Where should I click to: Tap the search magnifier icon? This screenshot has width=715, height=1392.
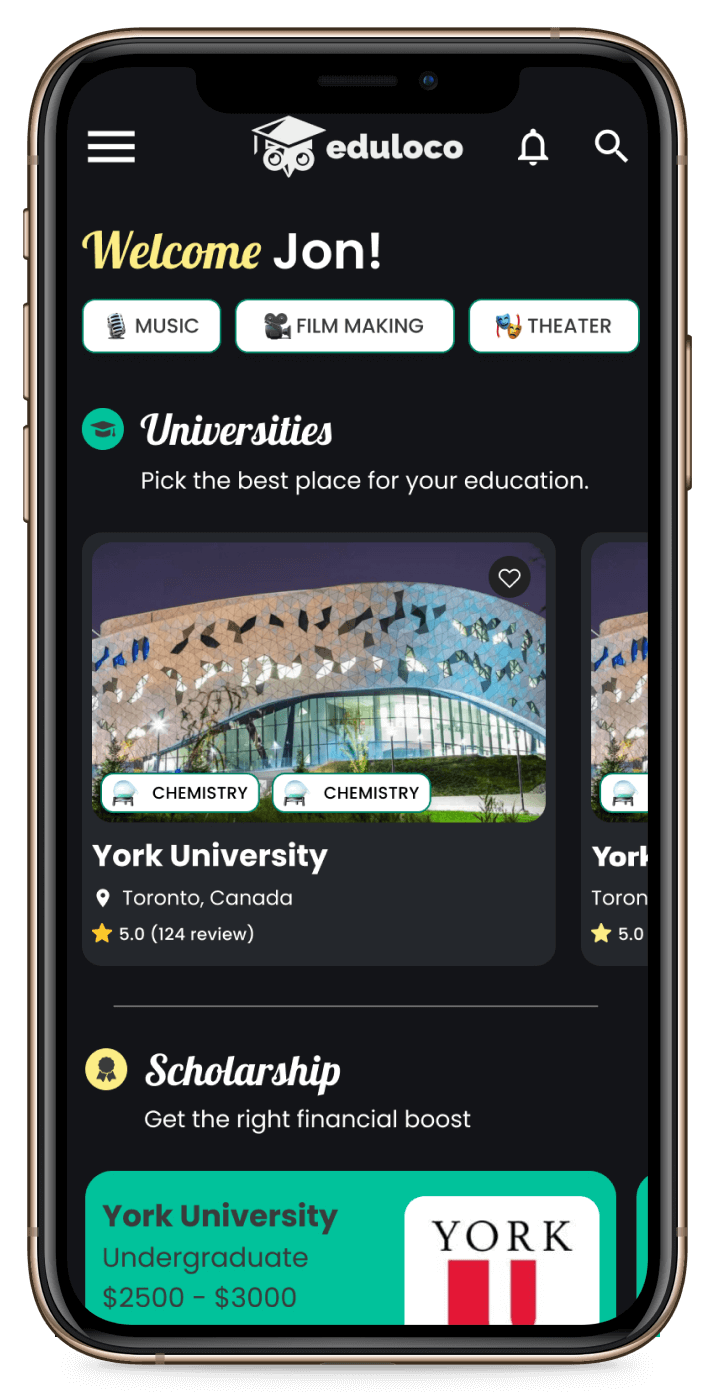pos(611,147)
